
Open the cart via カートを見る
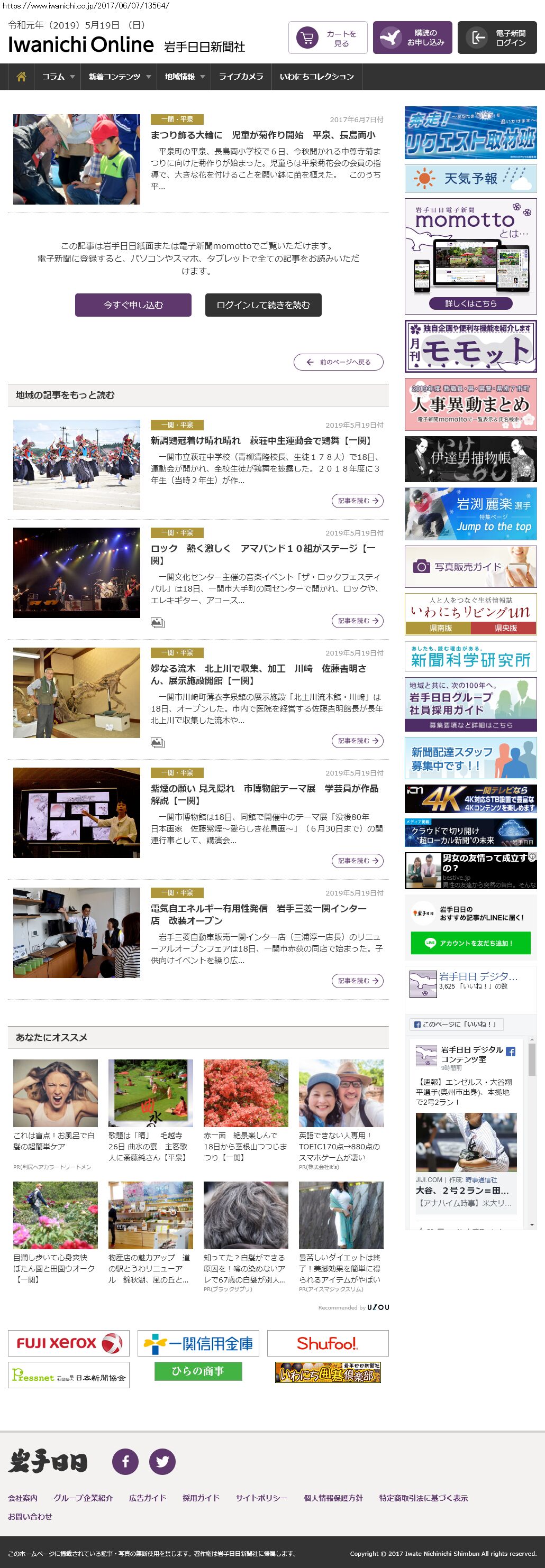coord(328,38)
